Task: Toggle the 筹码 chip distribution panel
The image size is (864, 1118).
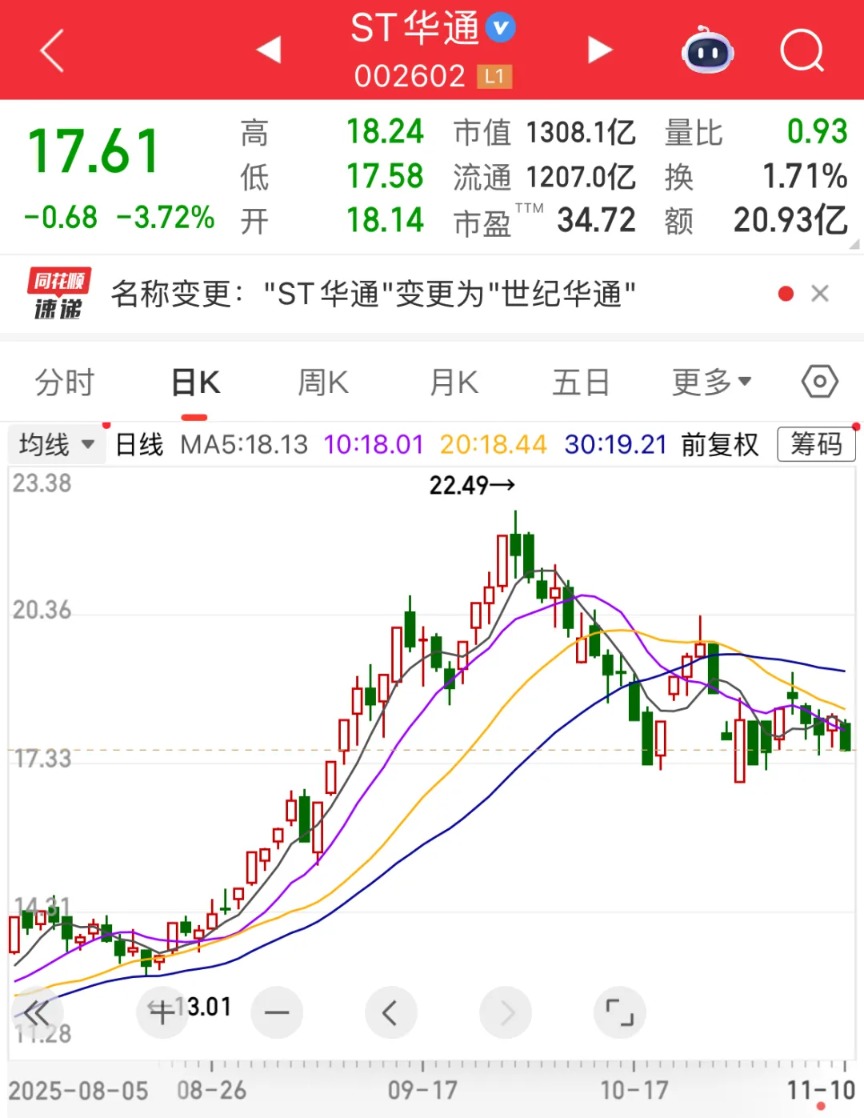Action: (x=817, y=444)
